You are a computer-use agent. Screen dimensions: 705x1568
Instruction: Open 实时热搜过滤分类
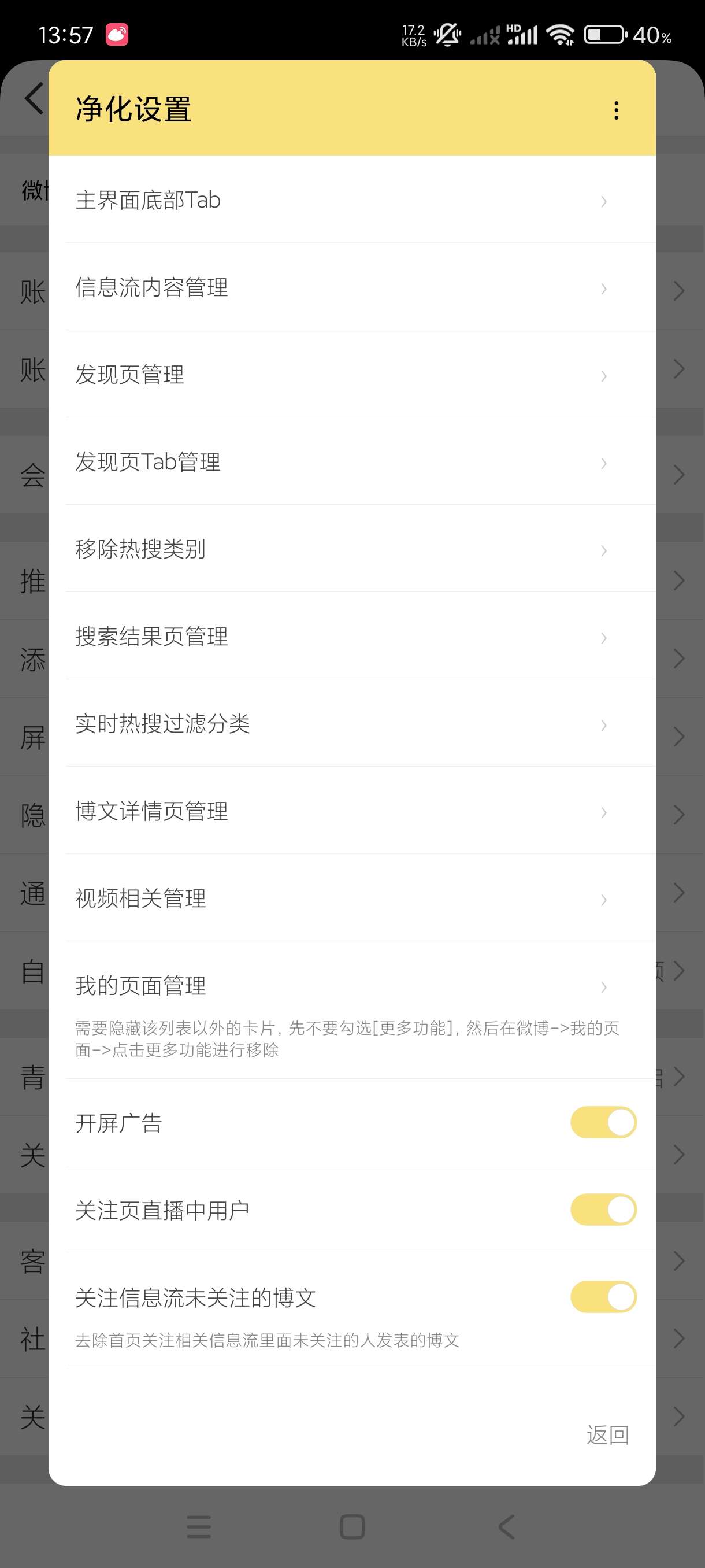[351, 724]
